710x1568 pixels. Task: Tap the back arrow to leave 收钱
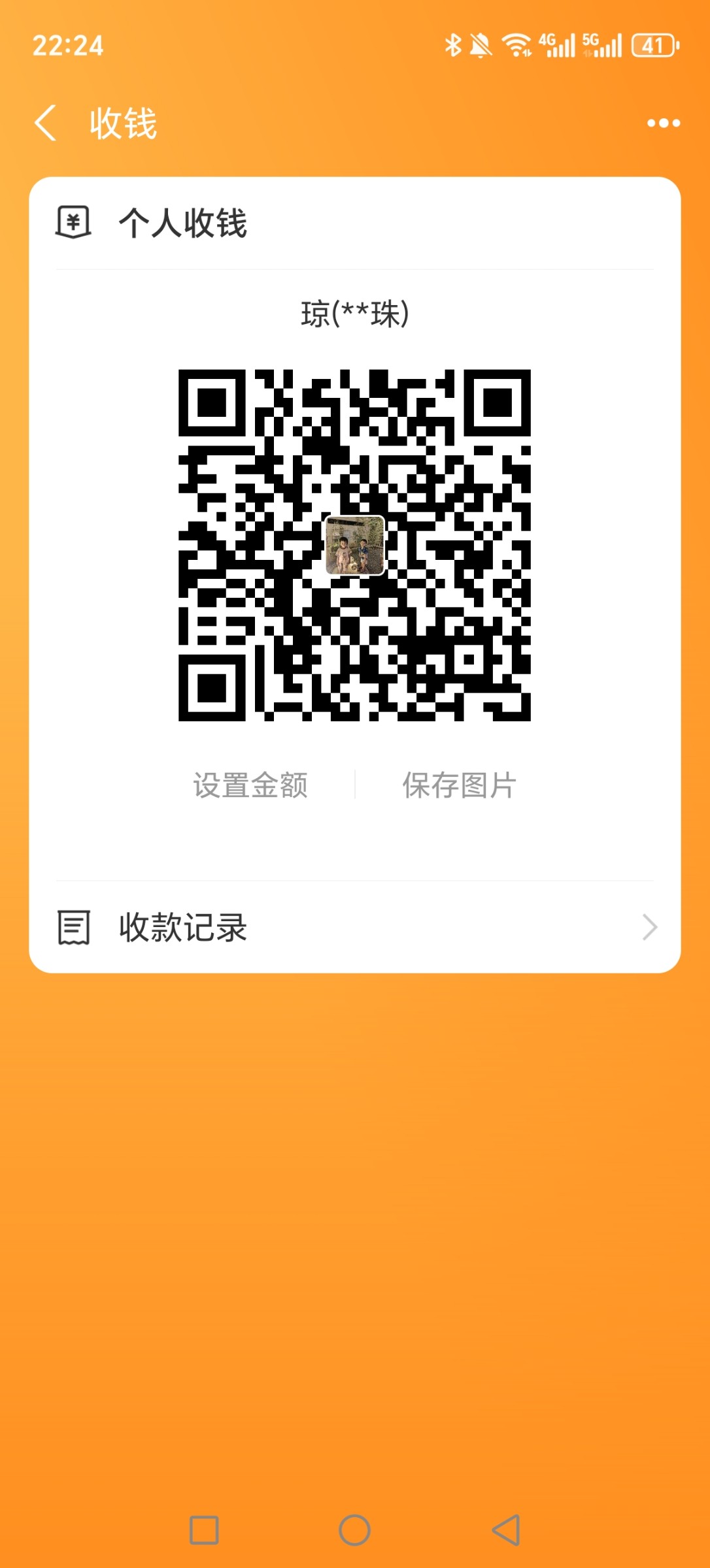point(46,123)
